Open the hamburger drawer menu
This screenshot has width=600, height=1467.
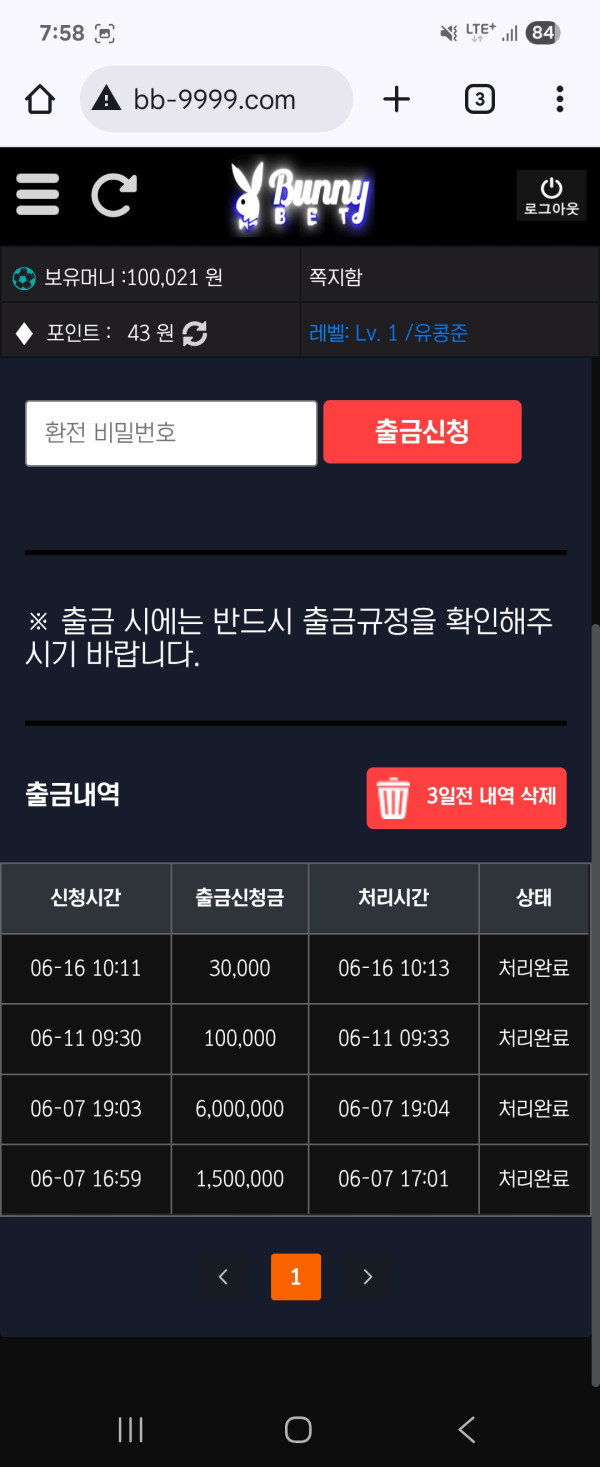(38, 194)
